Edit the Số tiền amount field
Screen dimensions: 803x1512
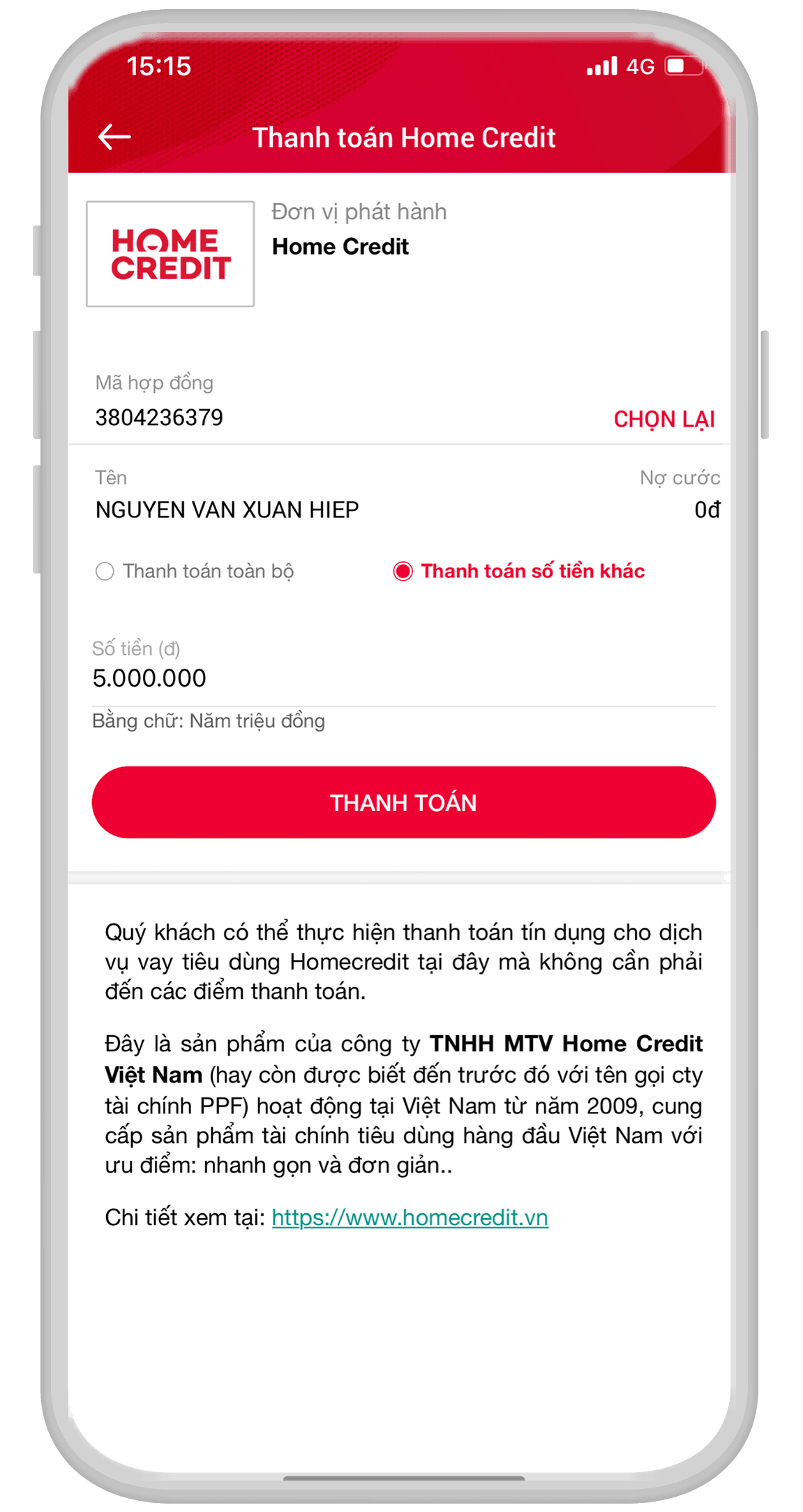403,678
